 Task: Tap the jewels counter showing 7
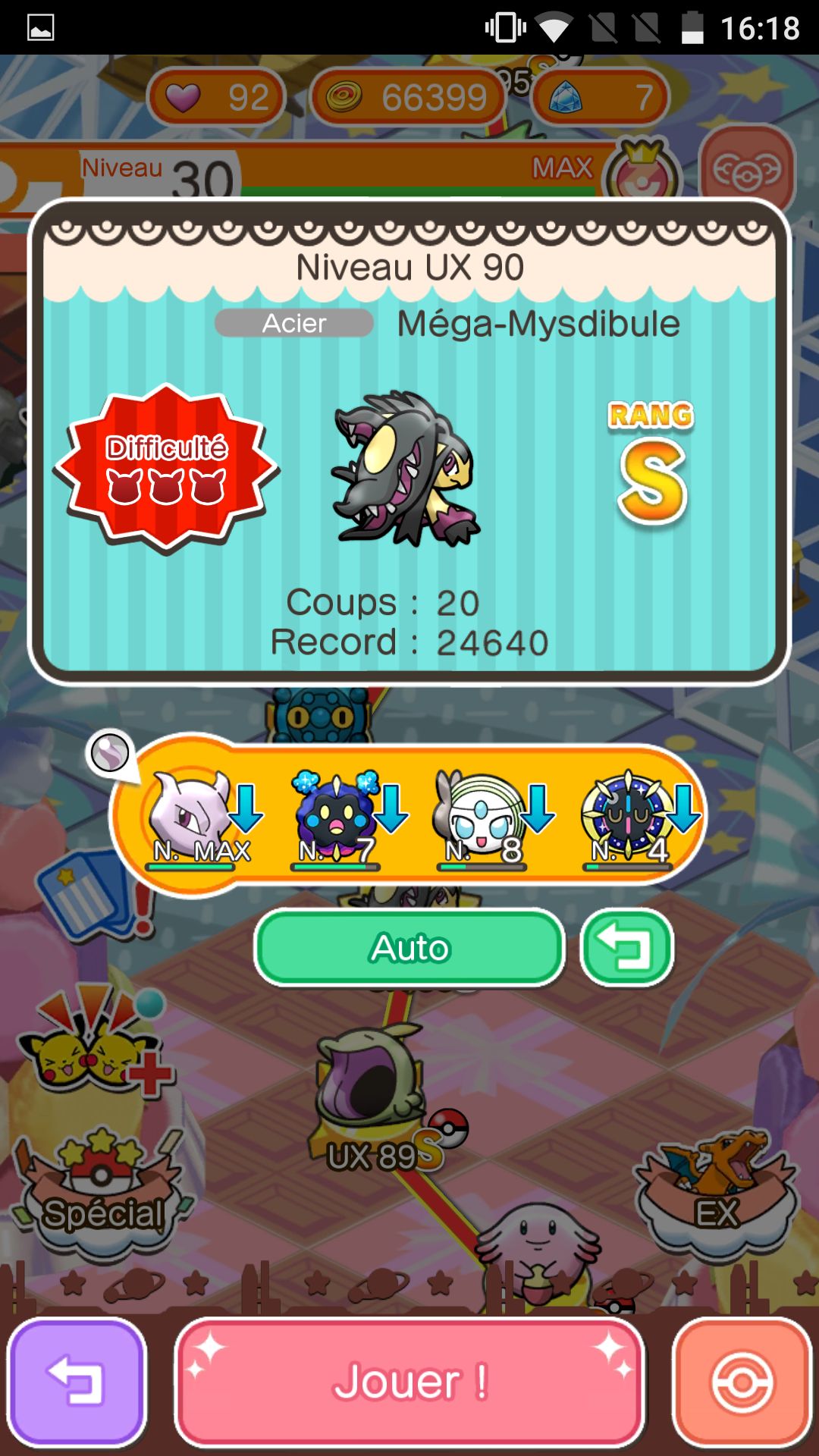coord(601,97)
